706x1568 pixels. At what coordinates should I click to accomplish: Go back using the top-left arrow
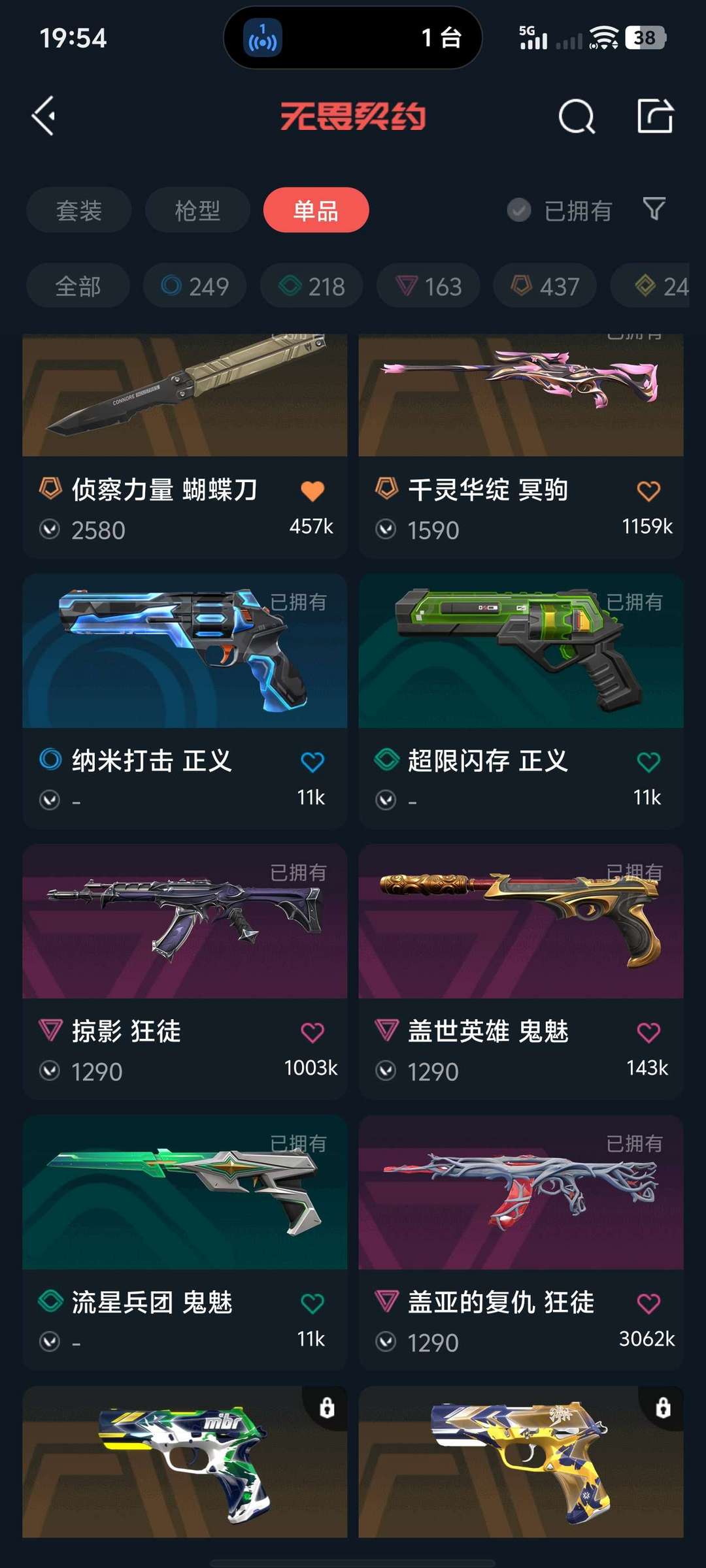(x=44, y=116)
